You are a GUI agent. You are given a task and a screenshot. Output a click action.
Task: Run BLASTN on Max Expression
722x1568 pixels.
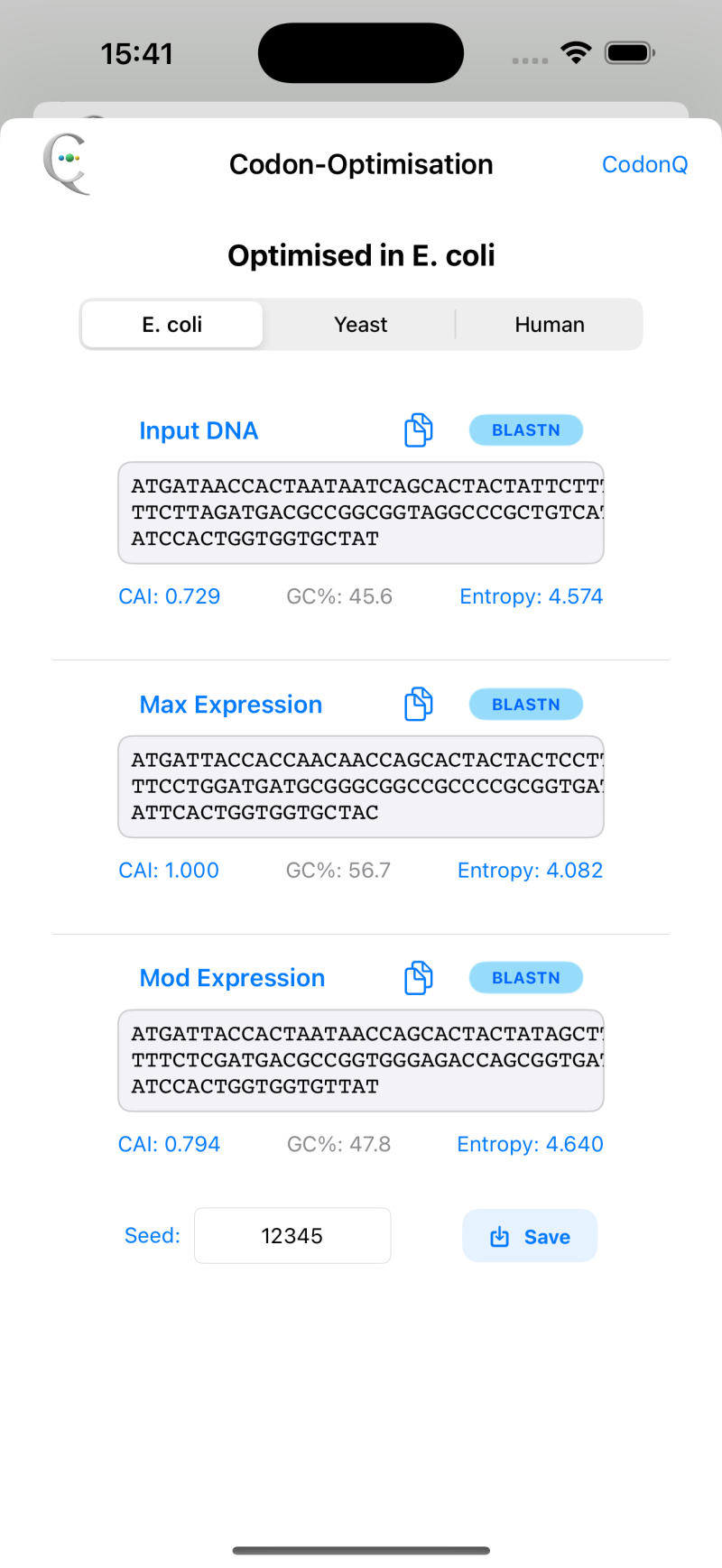(525, 705)
